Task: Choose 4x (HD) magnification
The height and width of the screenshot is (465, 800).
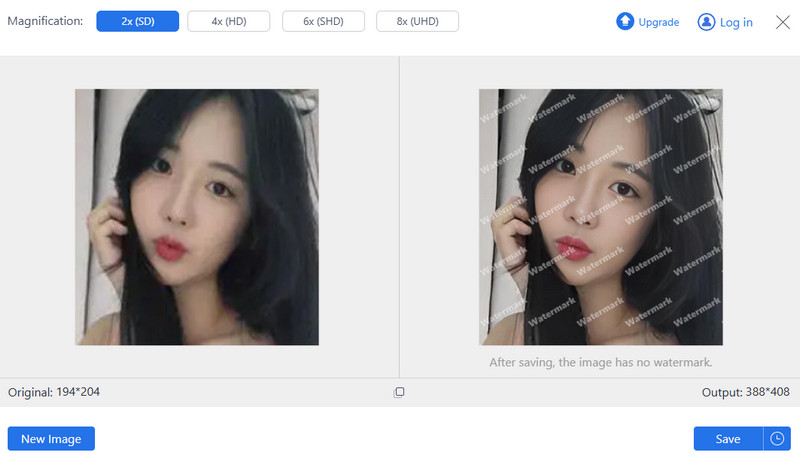Action: tap(230, 21)
